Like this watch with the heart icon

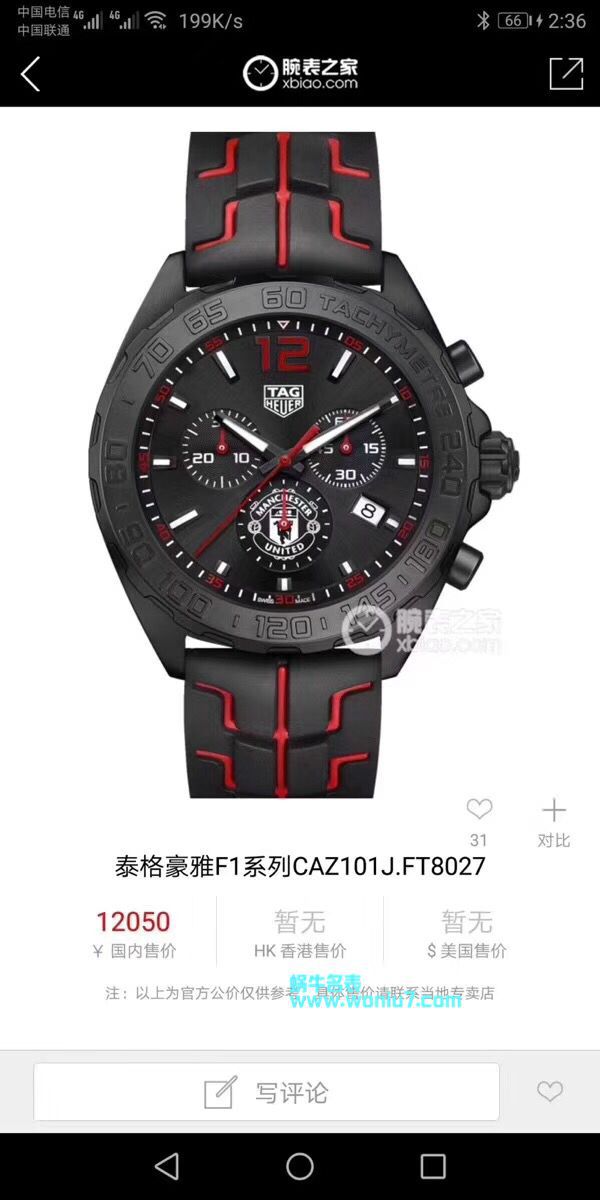479,810
